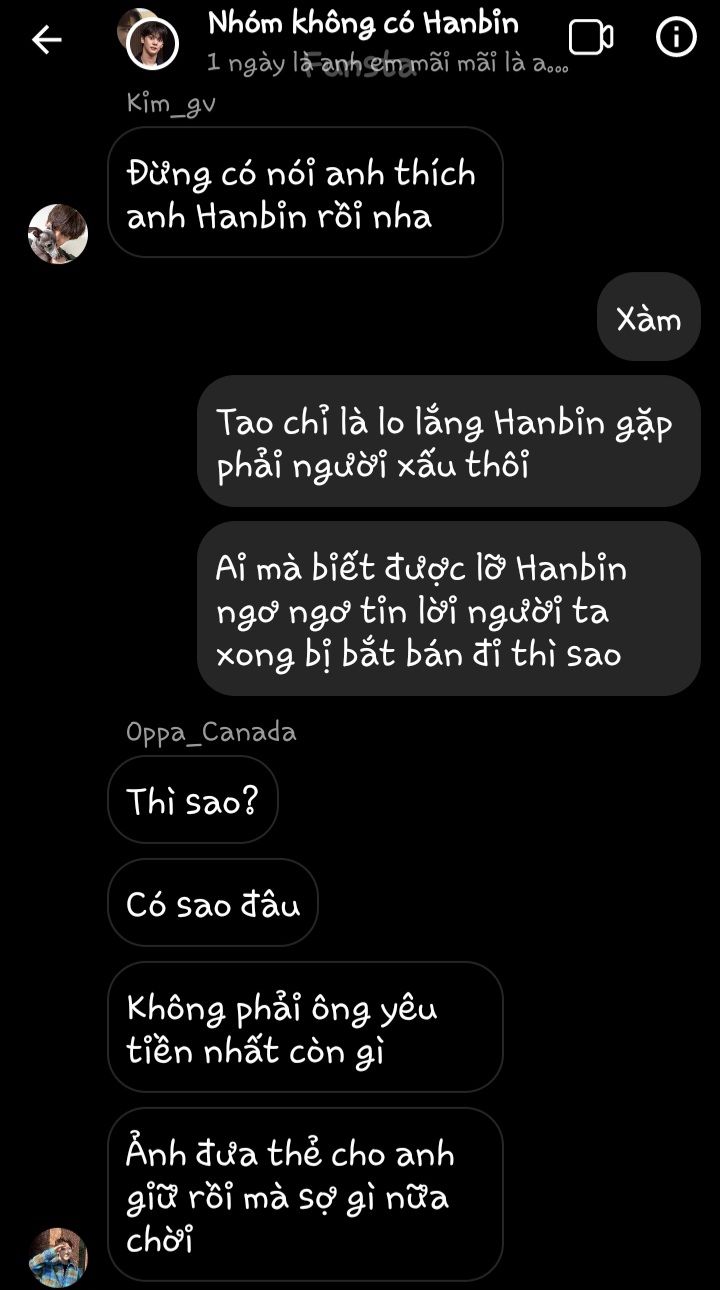
Task: View Kim_gv's profile picture
Action: pos(58,234)
